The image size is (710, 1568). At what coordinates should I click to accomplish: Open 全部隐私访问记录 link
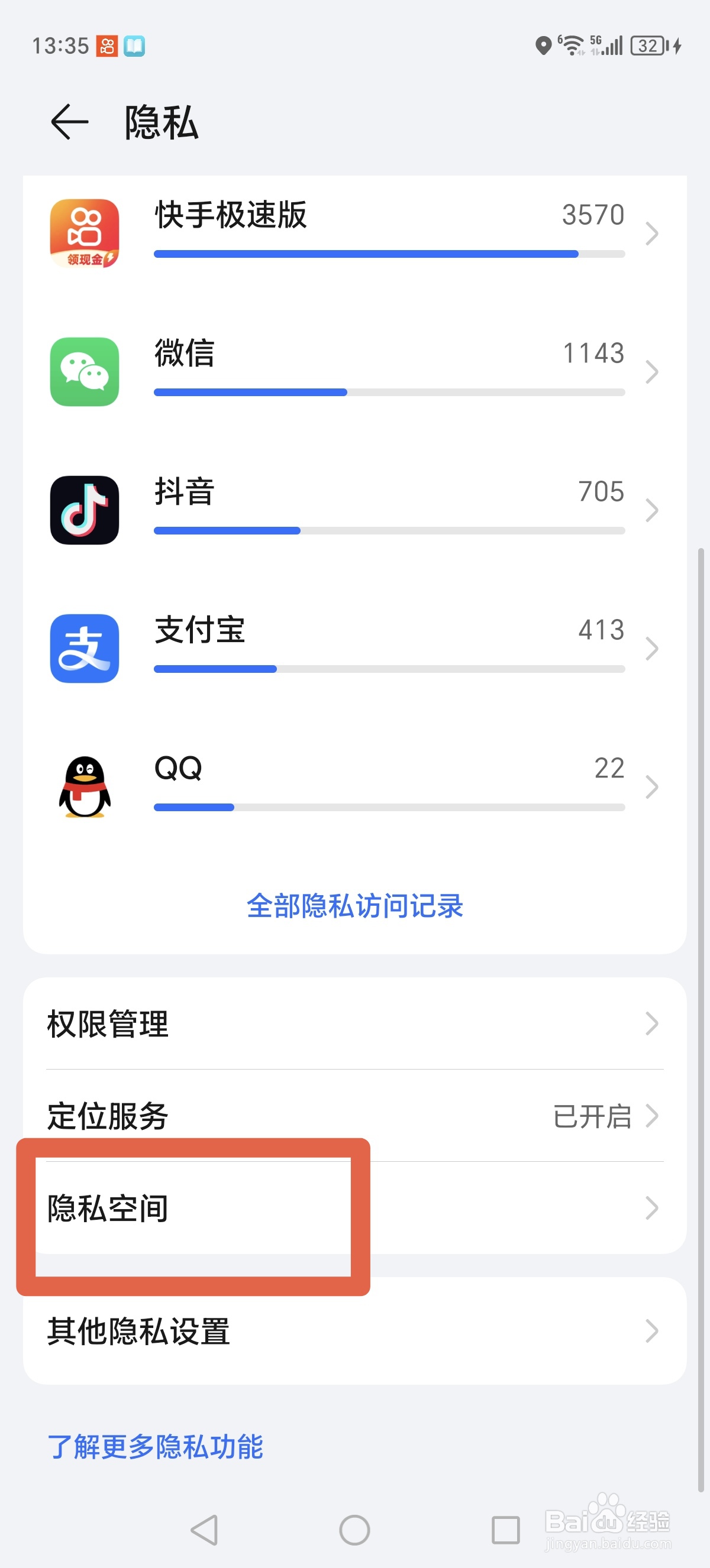pos(355,907)
